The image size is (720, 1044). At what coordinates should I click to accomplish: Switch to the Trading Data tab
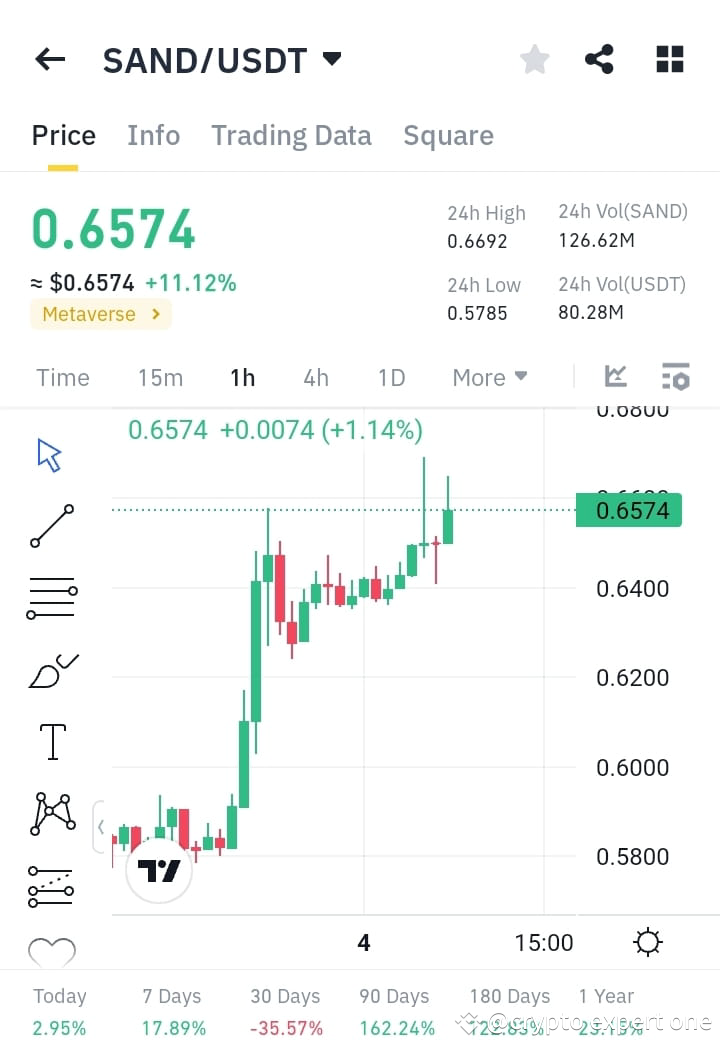[291, 135]
